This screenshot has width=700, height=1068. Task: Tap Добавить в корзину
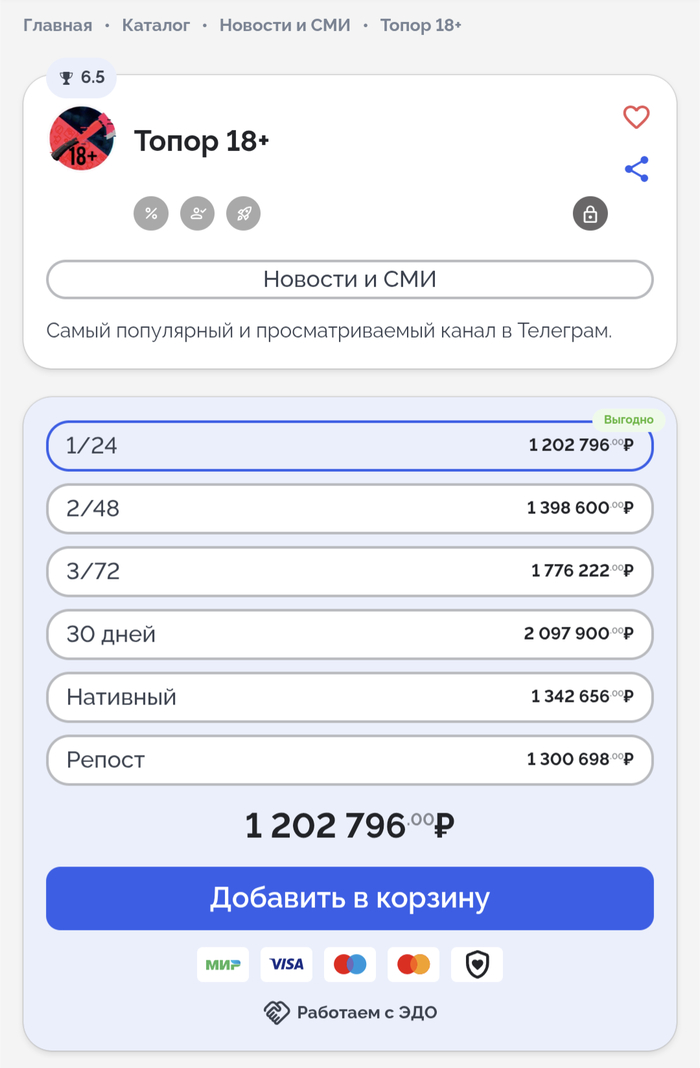point(350,898)
